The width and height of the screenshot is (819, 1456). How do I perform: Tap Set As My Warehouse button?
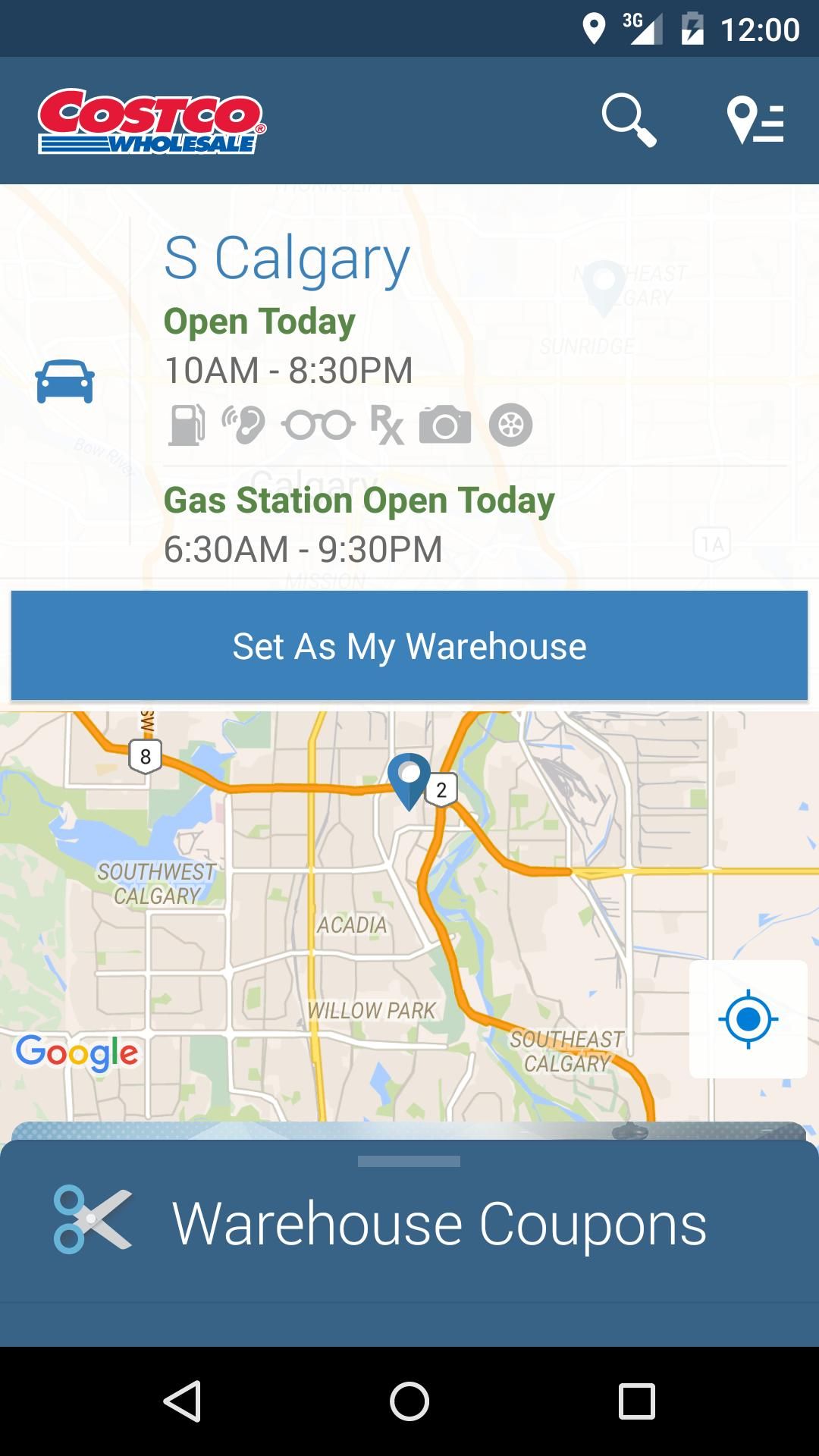[x=409, y=645]
